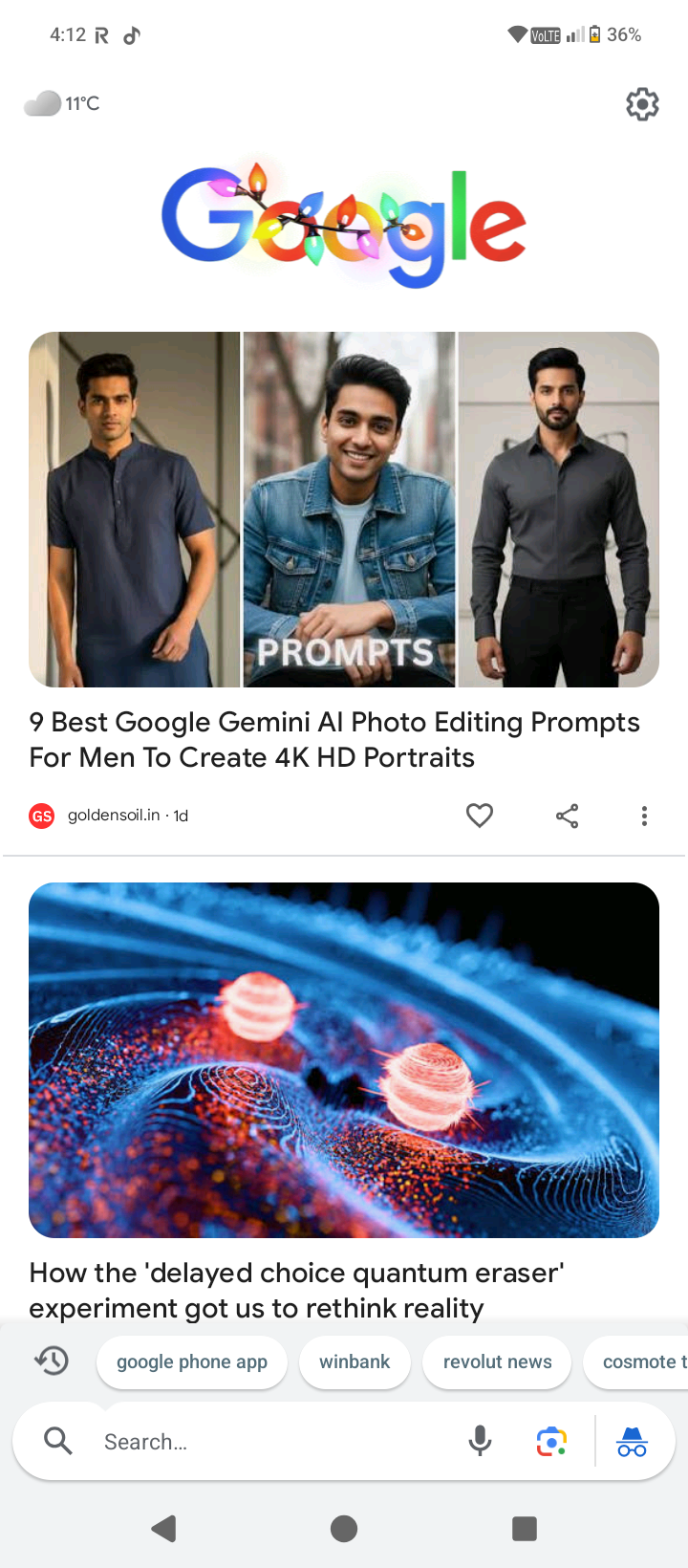Open recent apps from the navigation bar
This screenshot has height=1568, width=688.
[524, 1528]
